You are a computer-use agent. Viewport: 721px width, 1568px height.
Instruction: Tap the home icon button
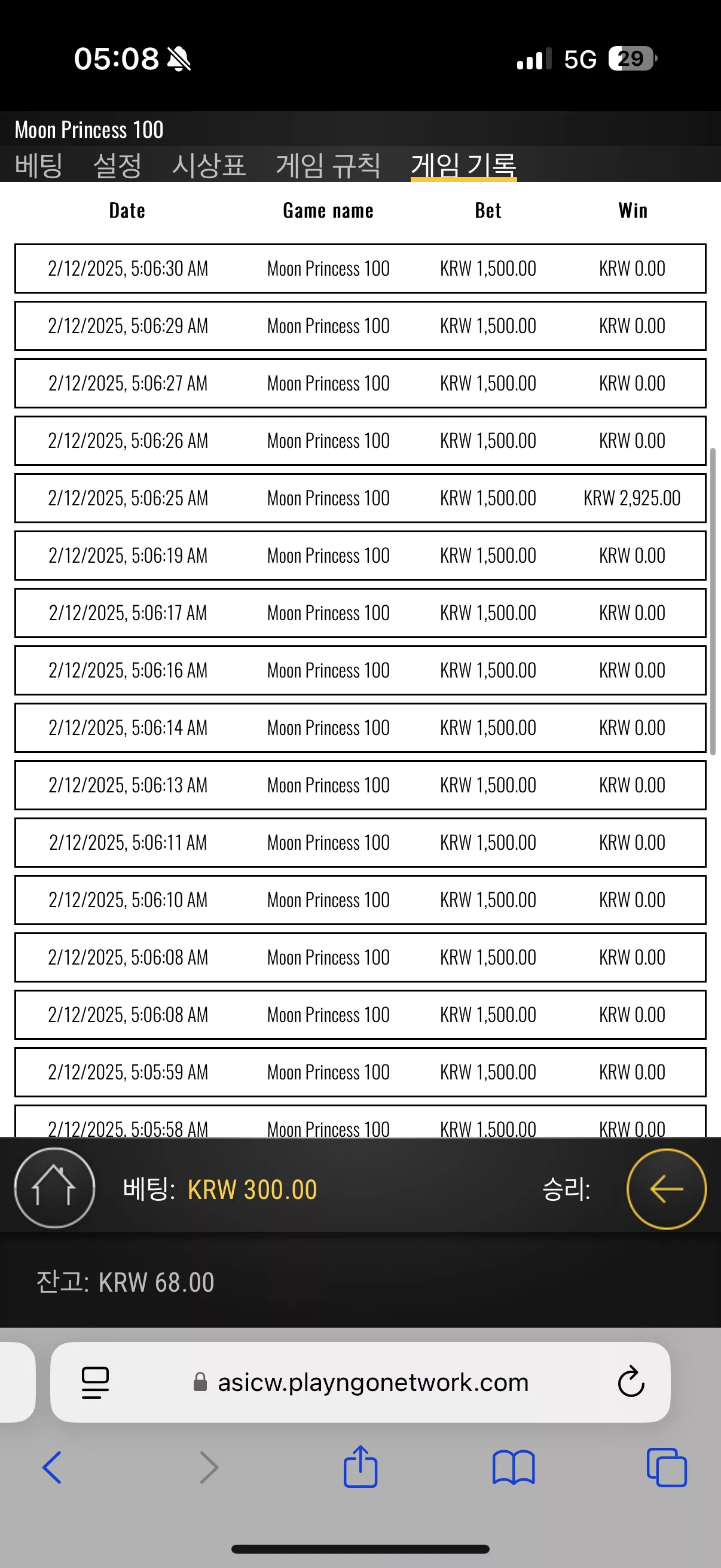point(55,1188)
